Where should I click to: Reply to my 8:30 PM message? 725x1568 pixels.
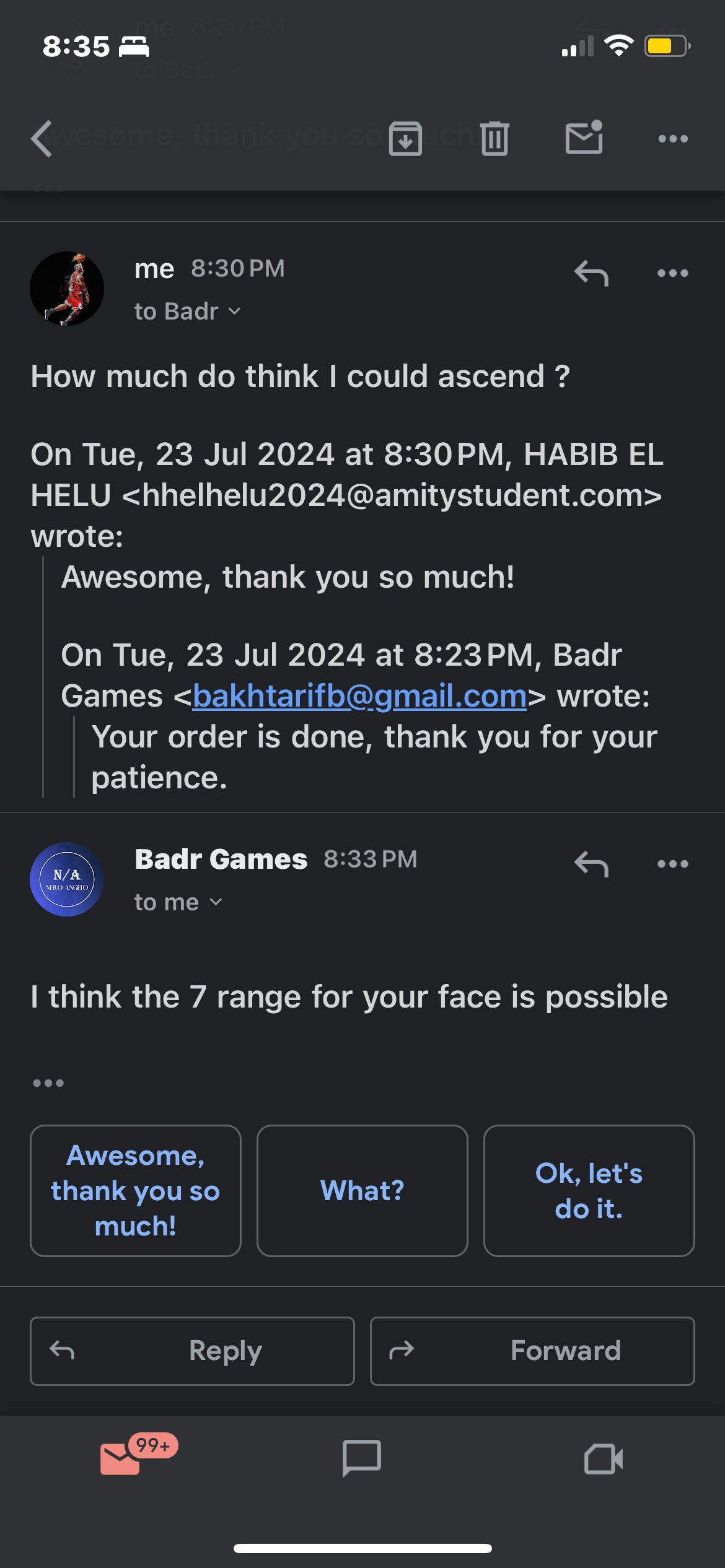coord(591,273)
